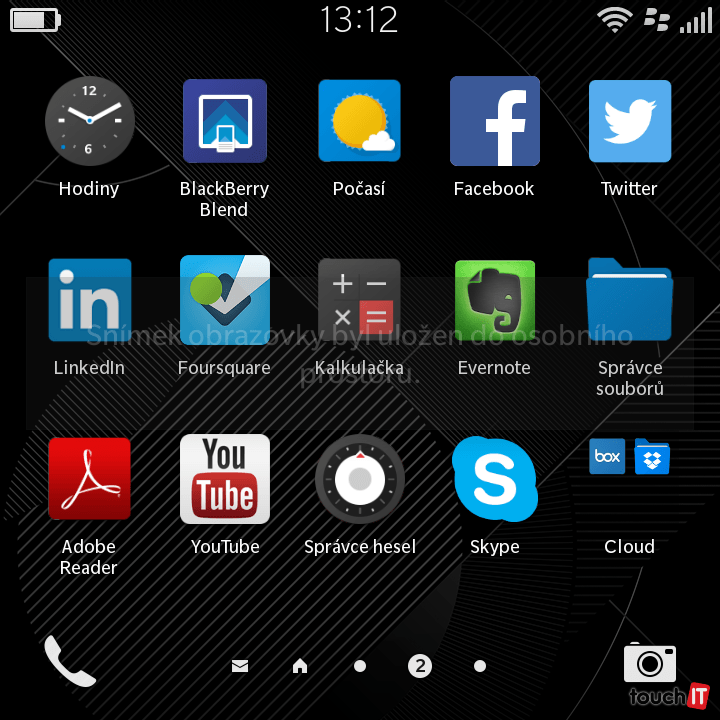720x720 pixels.
Task: Launch the YouTube app
Action: point(224,479)
